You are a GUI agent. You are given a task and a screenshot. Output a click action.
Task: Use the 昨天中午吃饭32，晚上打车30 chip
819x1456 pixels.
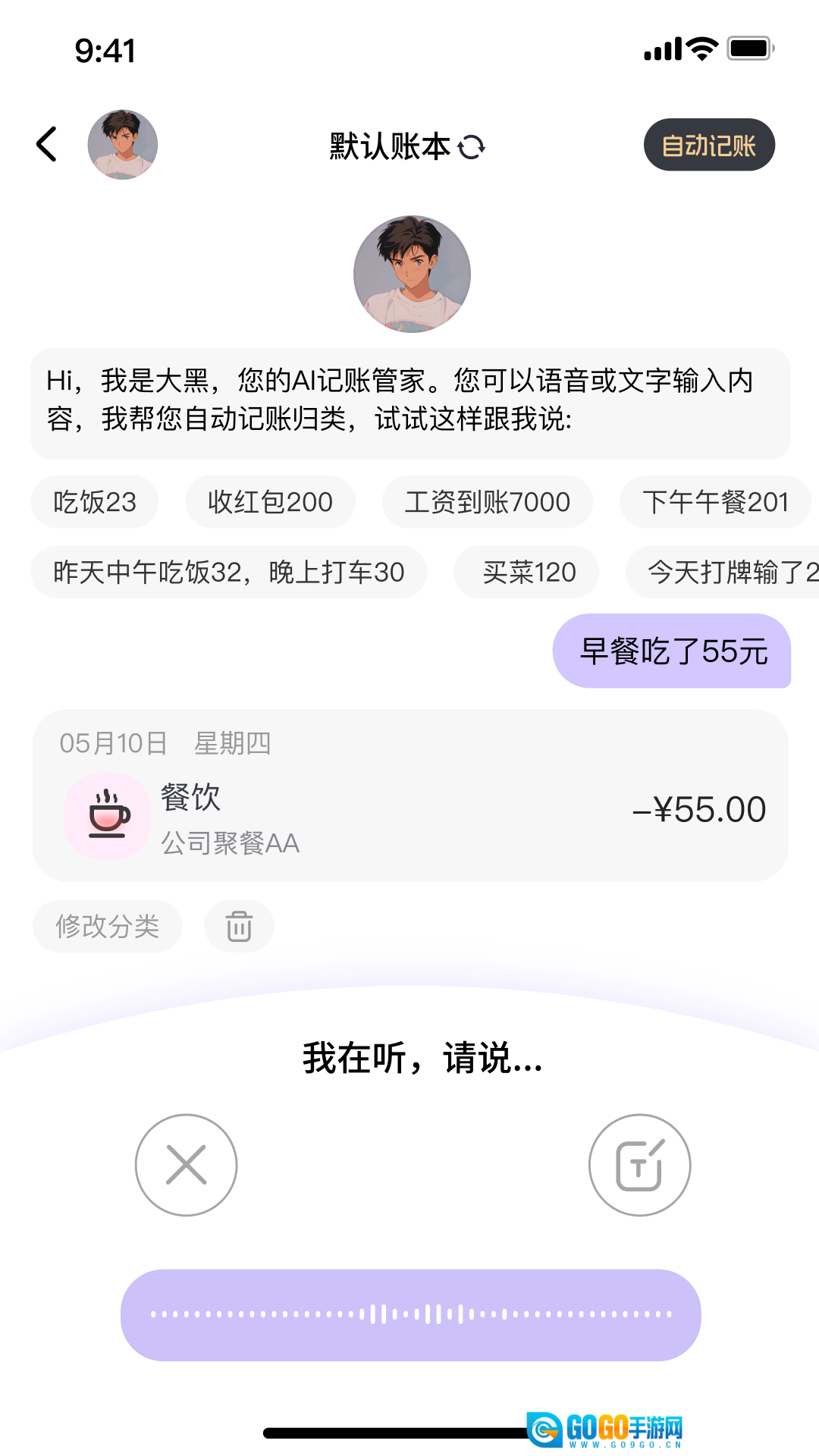click(x=228, y=572)
